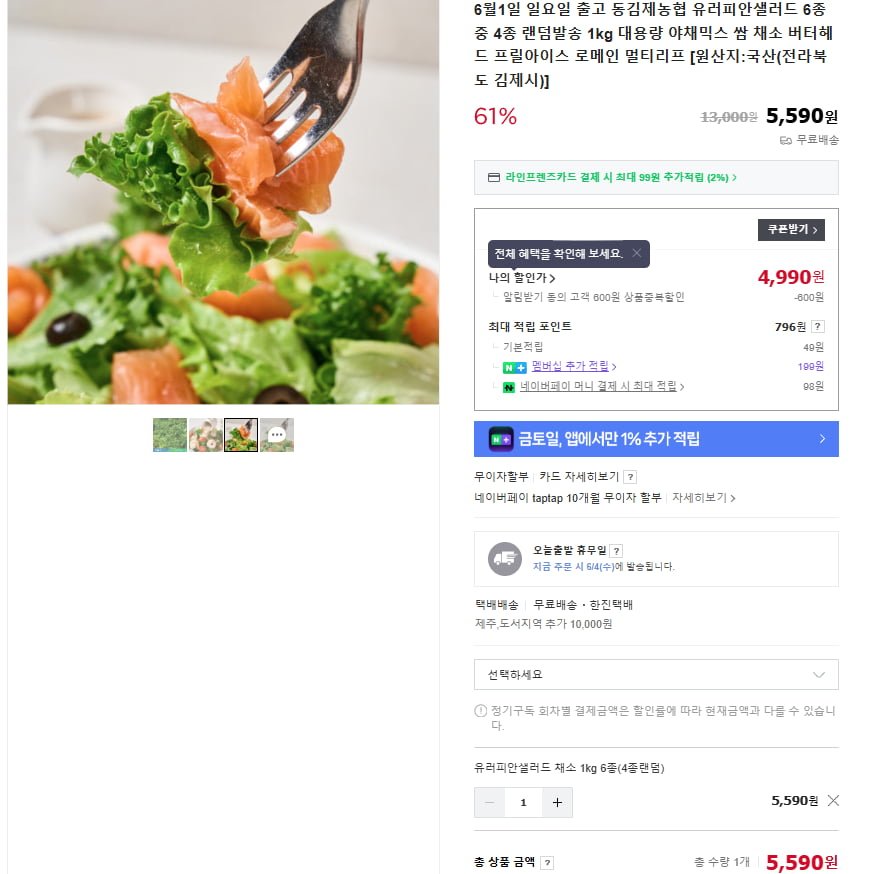Open the last thumbnail with more icon
Viewport: 869px width, 874px height.
click(277, 435)
